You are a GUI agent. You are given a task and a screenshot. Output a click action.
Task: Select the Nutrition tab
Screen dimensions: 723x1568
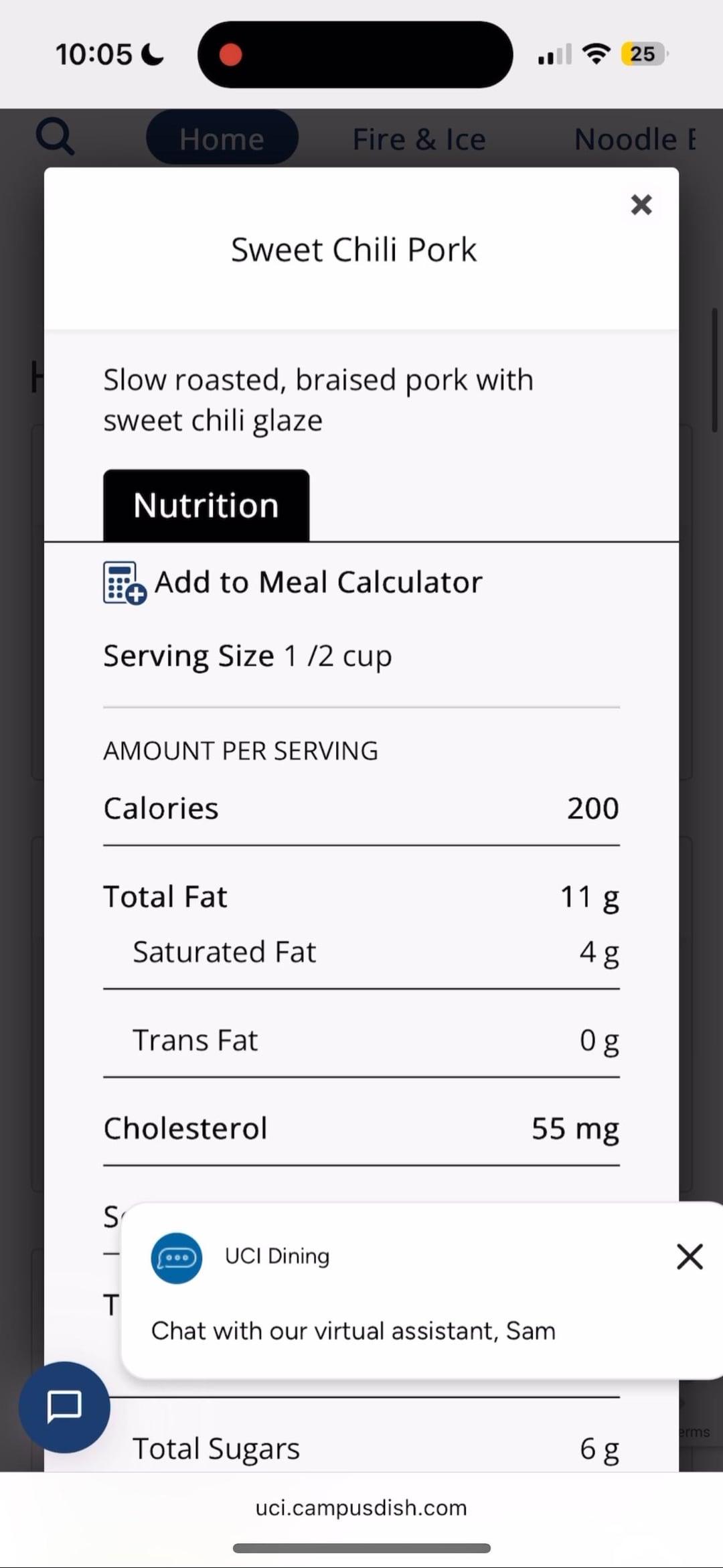[x=206, y=505]
